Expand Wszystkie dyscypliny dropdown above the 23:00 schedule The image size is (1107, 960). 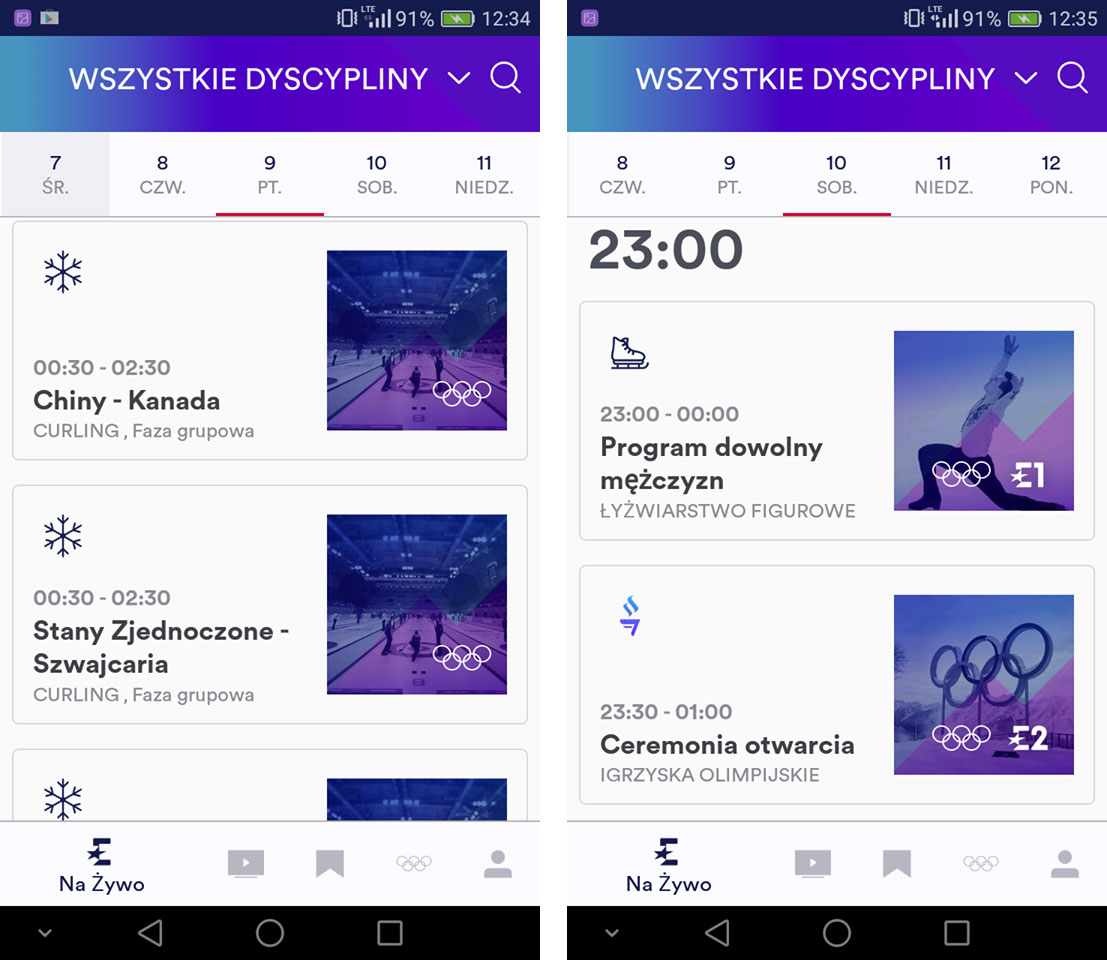1026,78
